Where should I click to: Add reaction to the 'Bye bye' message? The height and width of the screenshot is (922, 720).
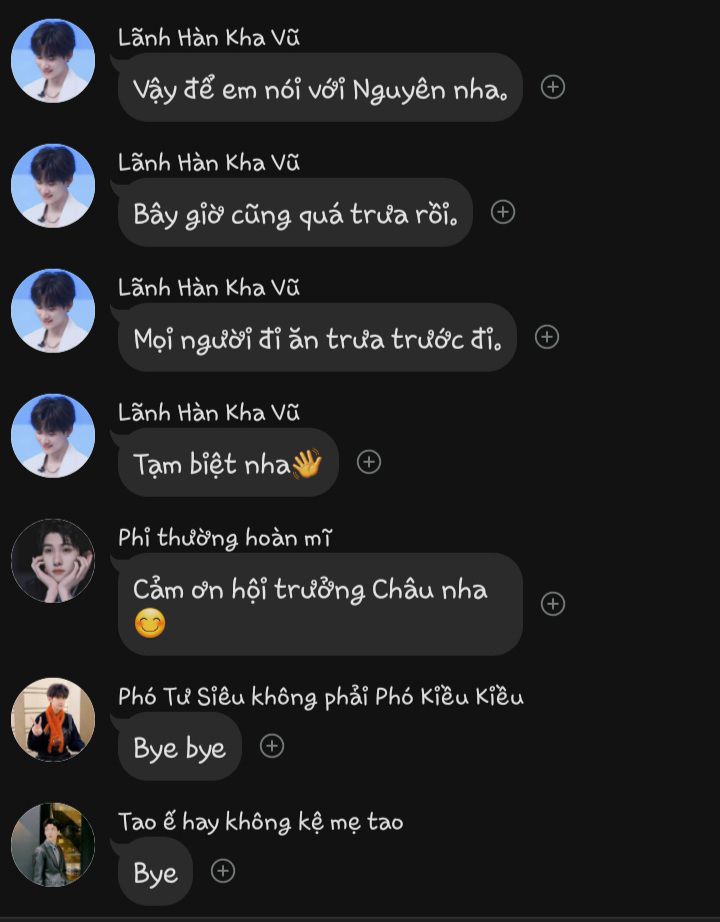[272, 746]
